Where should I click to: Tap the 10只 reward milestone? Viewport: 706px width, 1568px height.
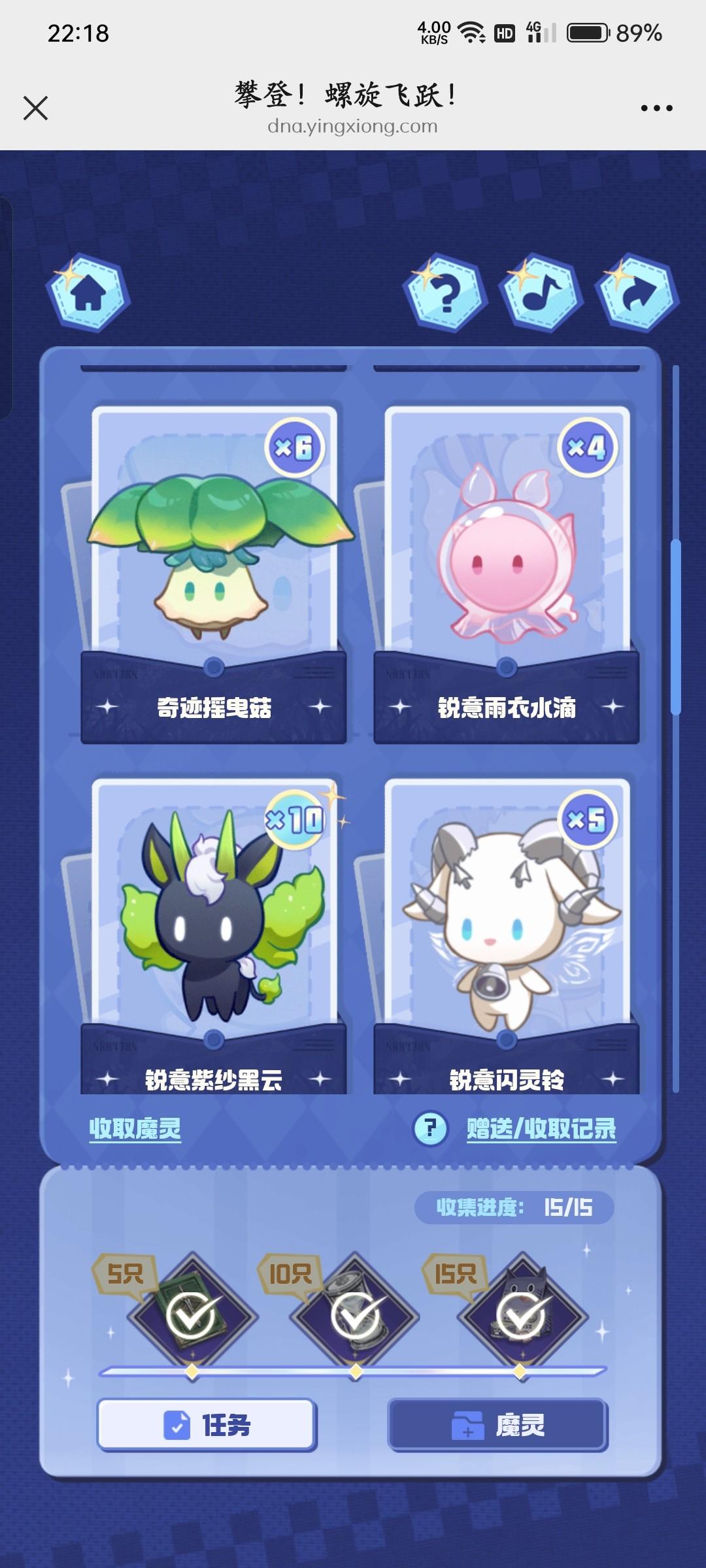(356, 1315)
